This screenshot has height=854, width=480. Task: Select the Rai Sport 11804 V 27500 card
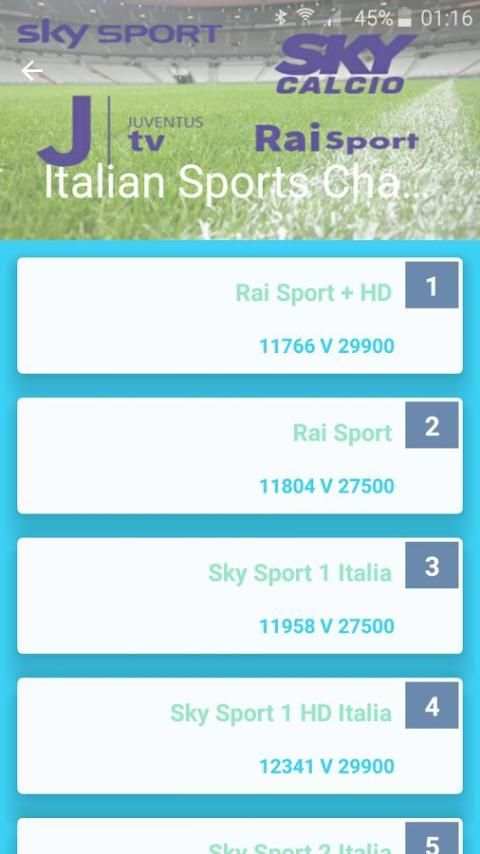(x=240, y=455)
